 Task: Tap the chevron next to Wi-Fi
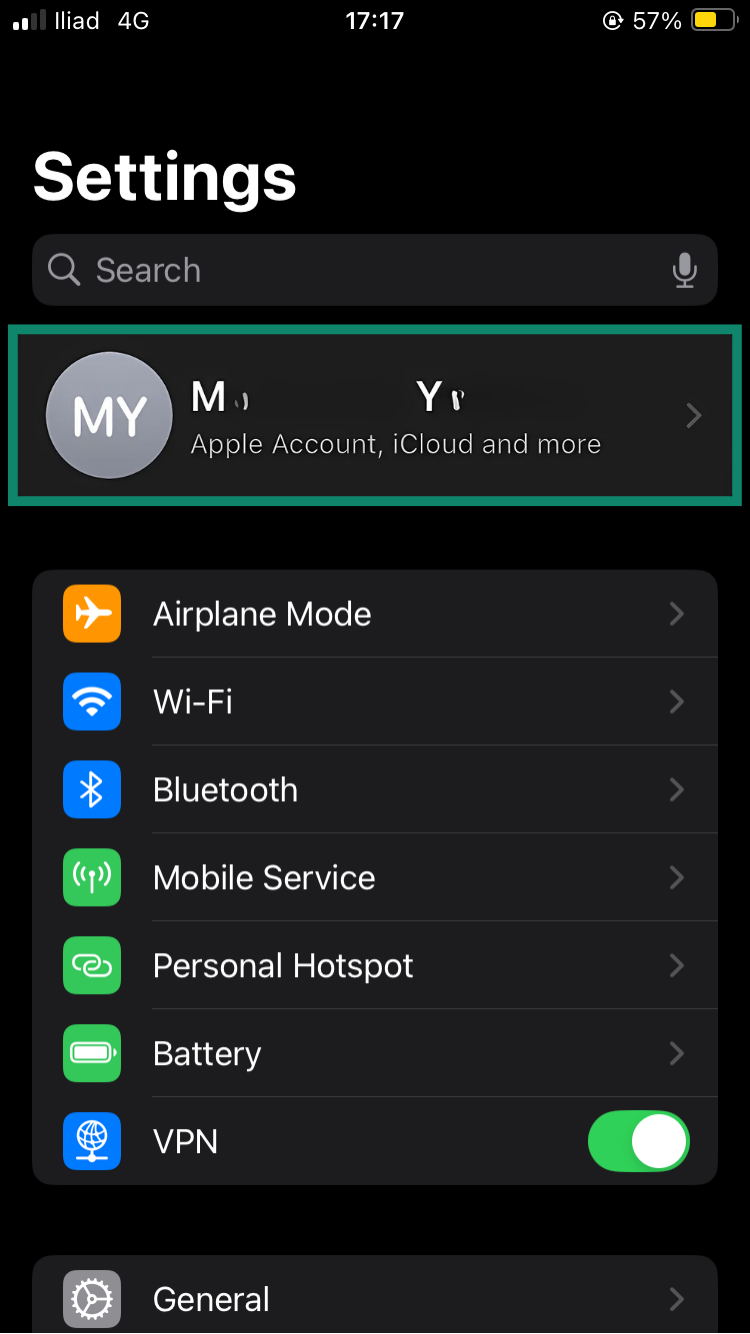pyautogui.click(x=676, y=701)
